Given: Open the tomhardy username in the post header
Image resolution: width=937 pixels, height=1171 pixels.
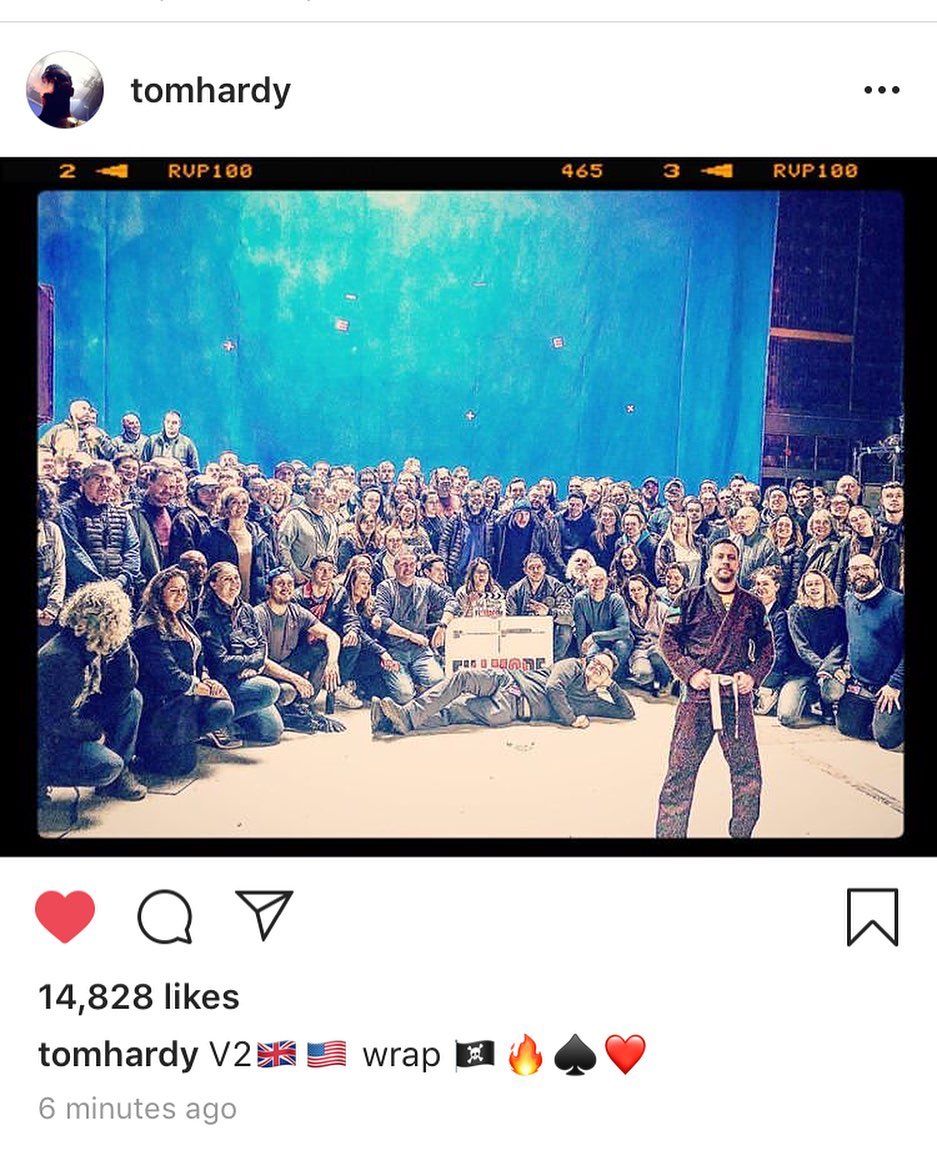Looking at the screenshot, I should pos(210,91).
